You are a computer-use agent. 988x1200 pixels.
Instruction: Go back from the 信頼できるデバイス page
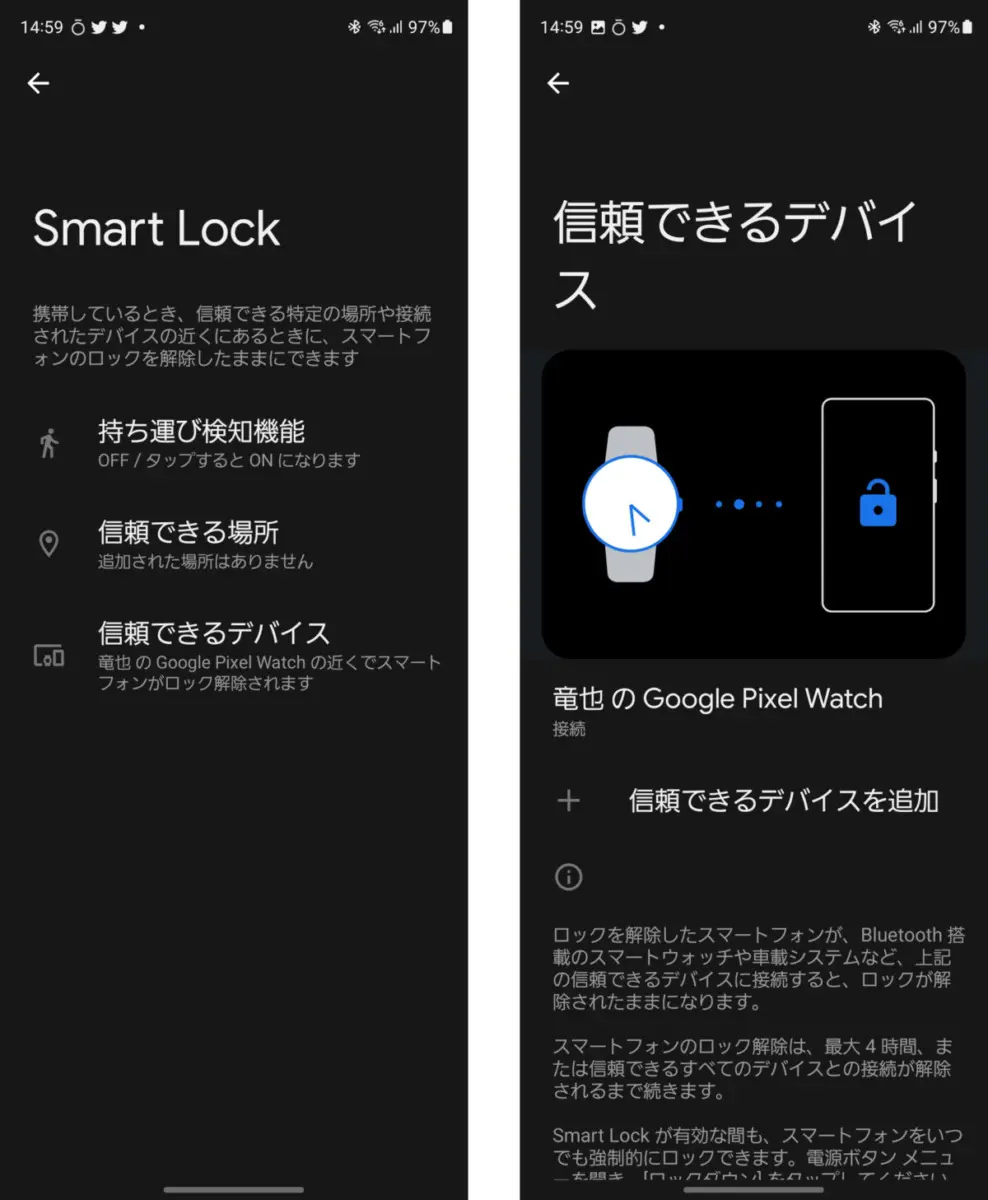point(558,84)
